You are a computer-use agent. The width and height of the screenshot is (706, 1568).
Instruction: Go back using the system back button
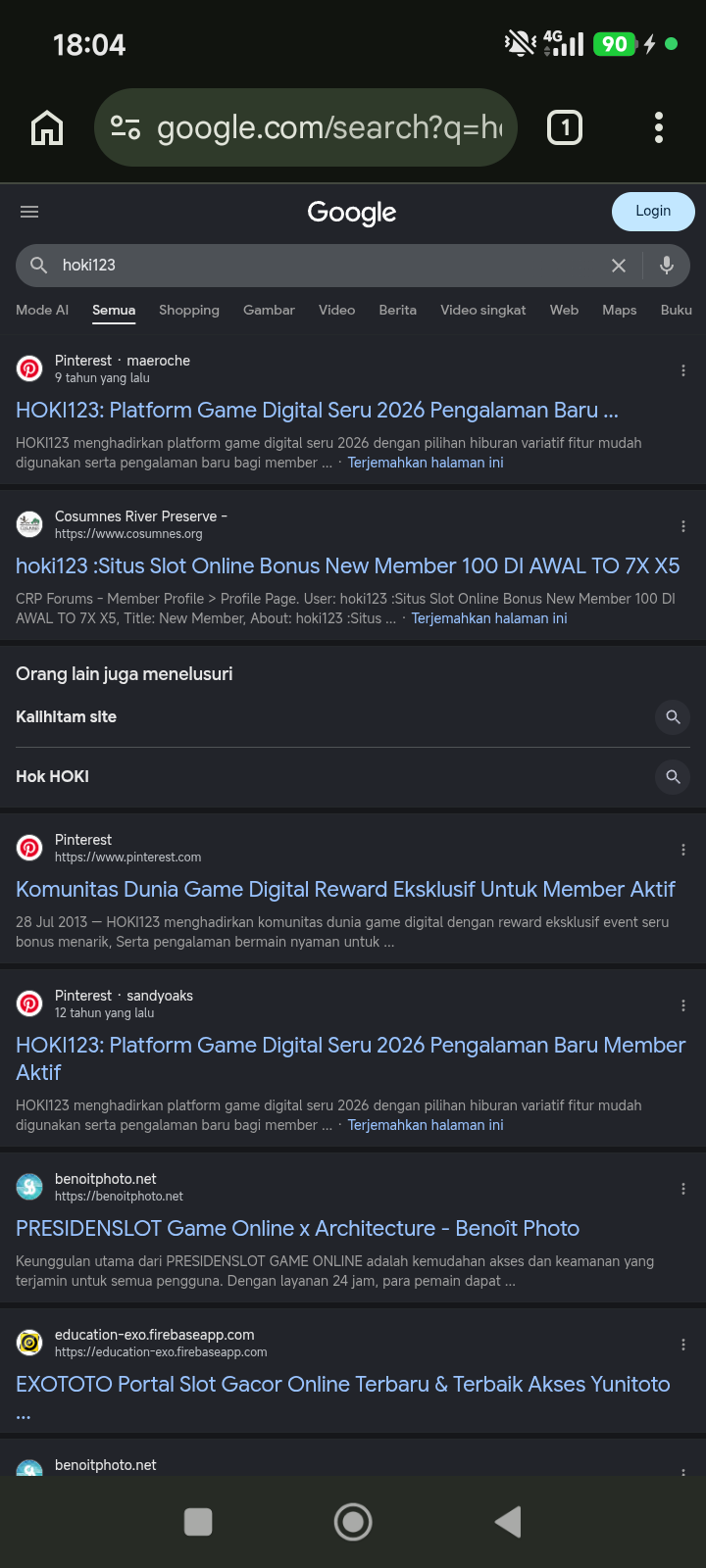(x=508, y=1522)
